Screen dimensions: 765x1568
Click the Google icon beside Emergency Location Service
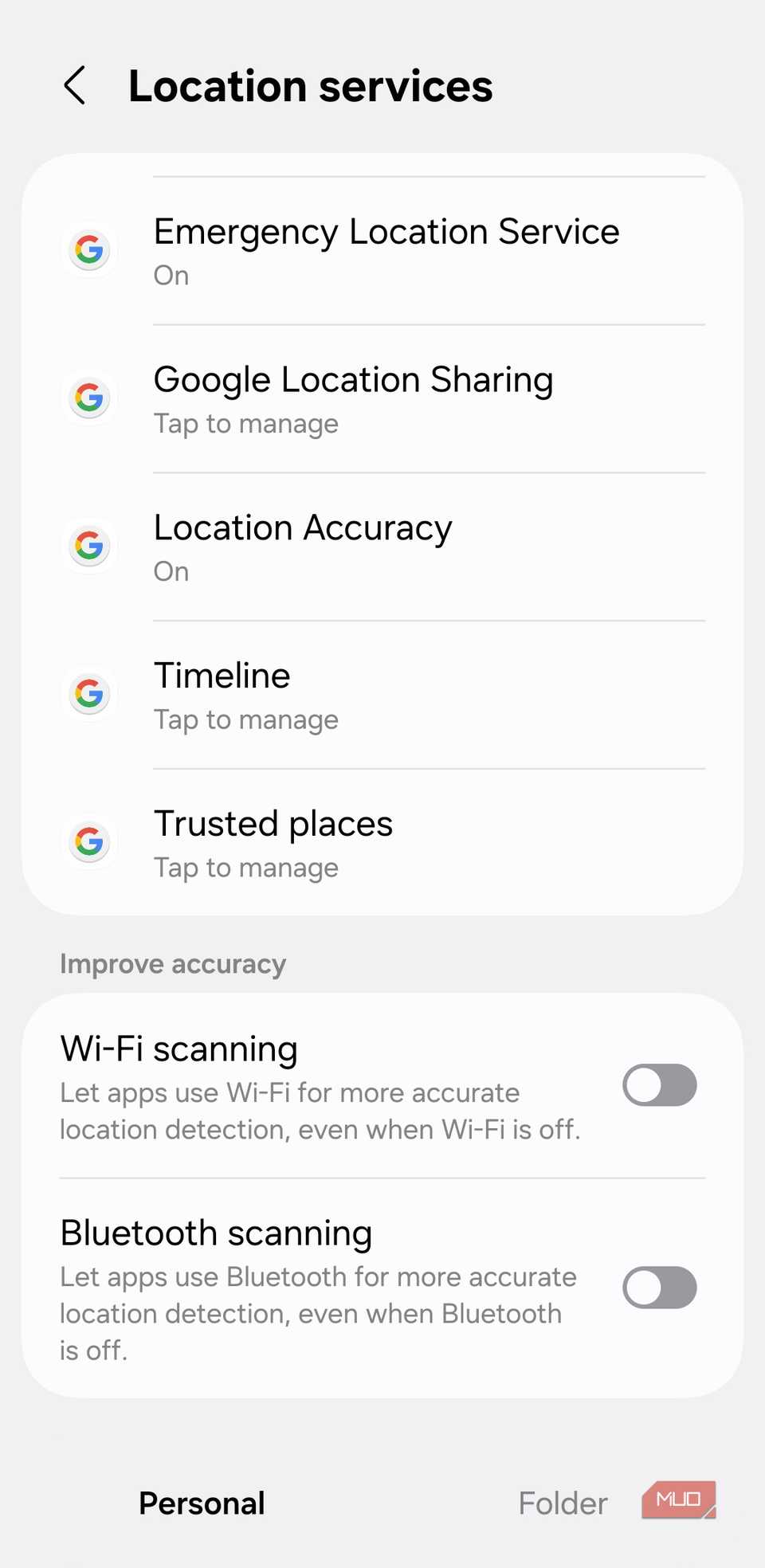click(89, 249)
